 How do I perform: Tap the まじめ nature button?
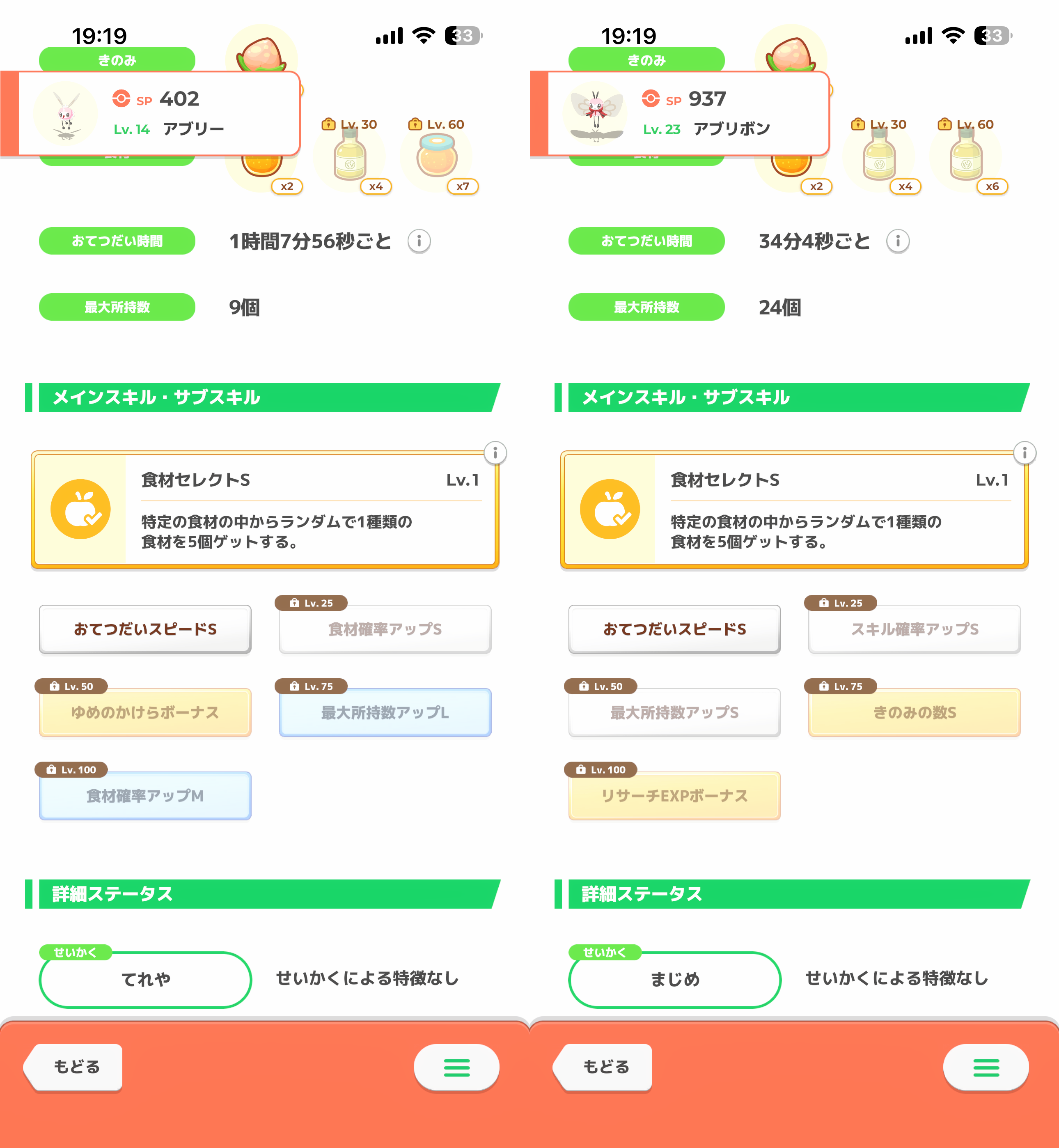click(675, 980)
